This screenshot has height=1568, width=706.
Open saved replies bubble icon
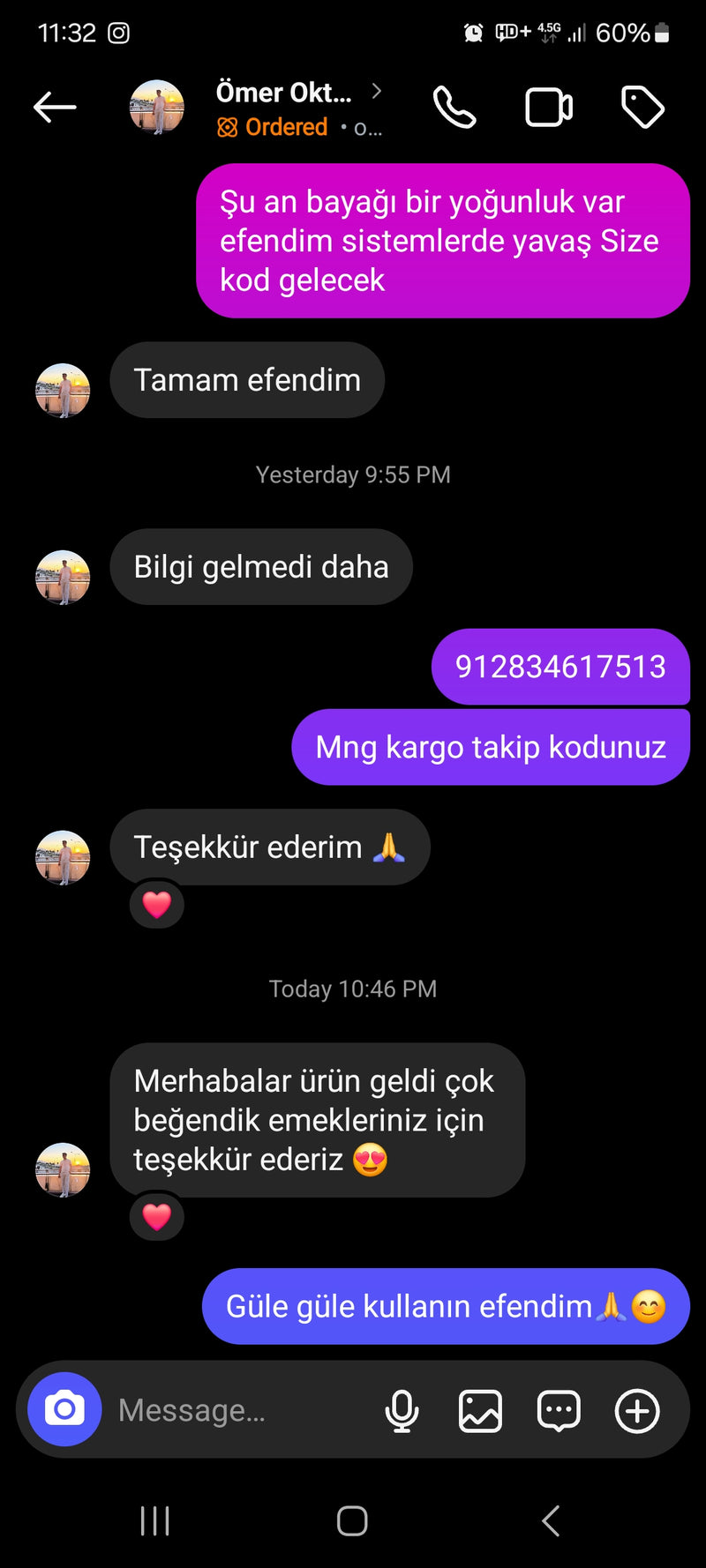point(559,1410)
